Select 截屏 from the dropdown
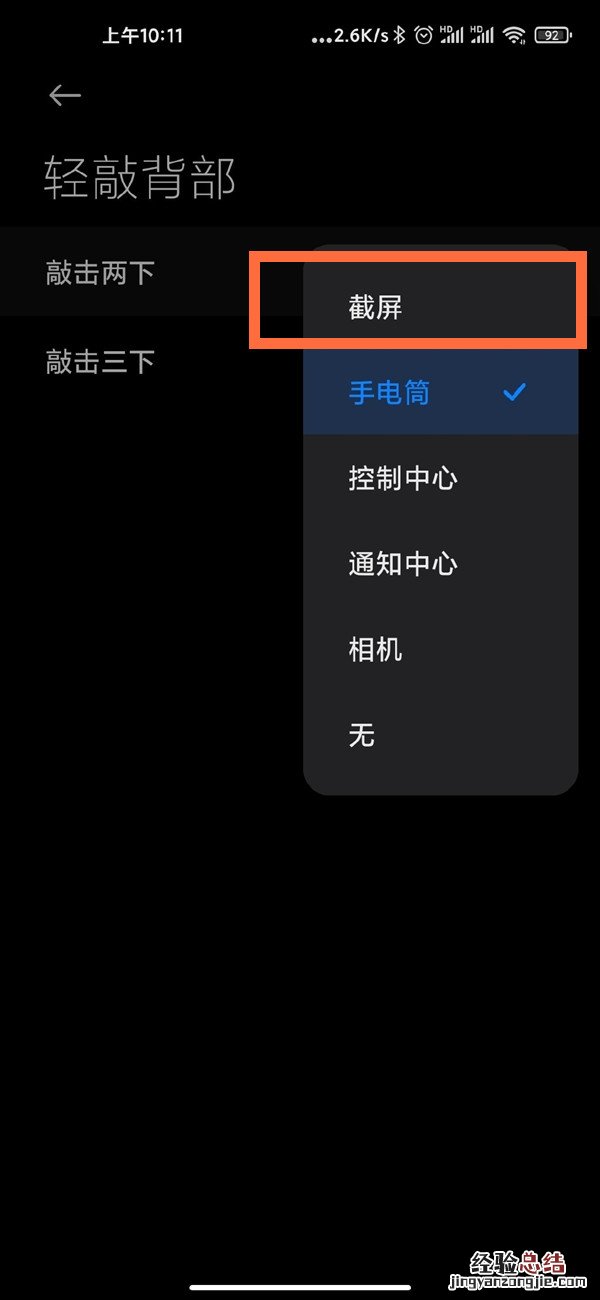 pos(376,307)
